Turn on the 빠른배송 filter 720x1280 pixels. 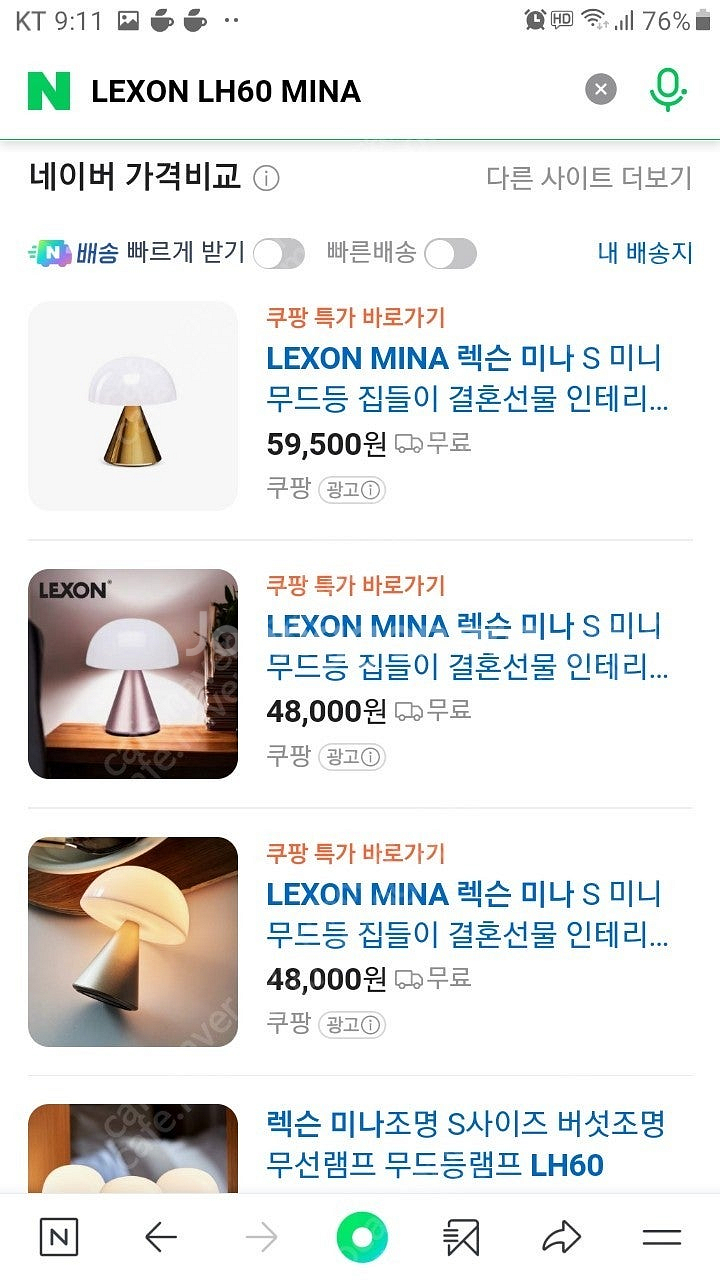pyautogui.click(x=450, y=254)
